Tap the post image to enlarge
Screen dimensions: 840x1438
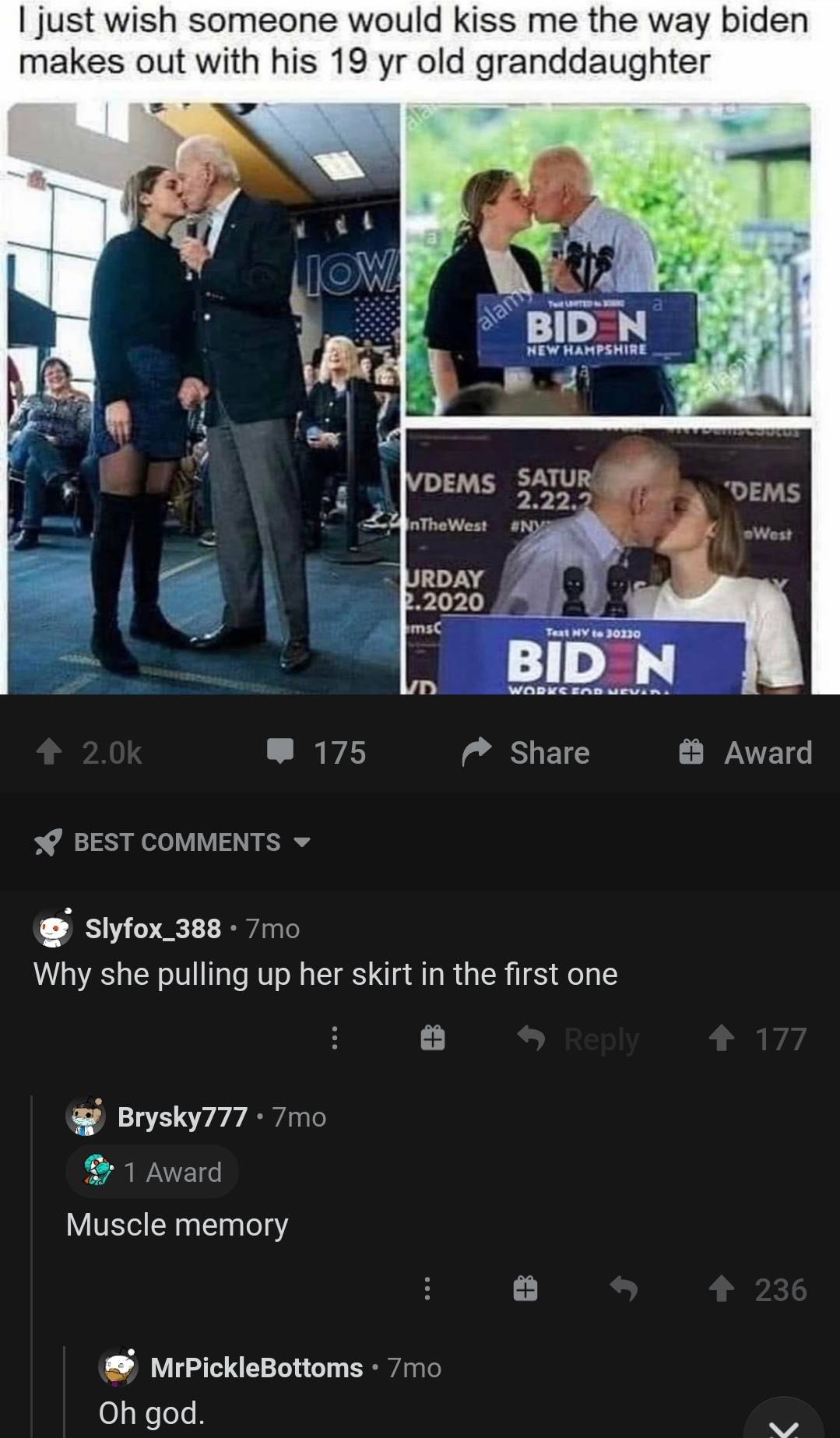coord(409,397)
